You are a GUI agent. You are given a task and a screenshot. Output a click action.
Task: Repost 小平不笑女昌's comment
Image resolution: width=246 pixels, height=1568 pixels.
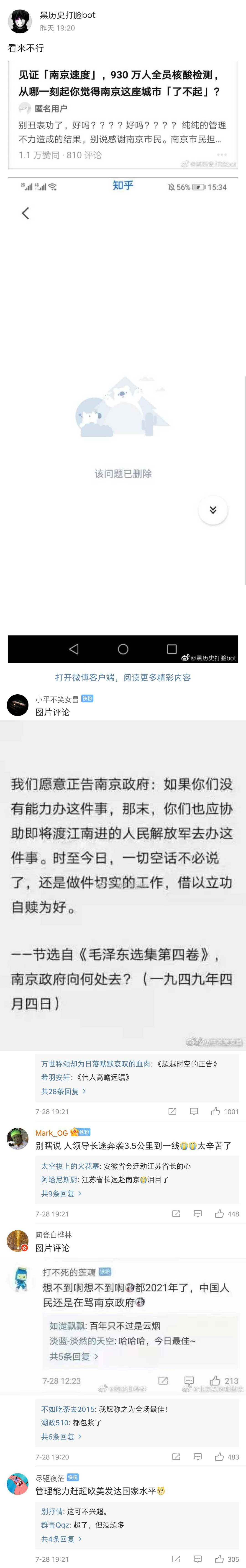[x=172, y=1111]
